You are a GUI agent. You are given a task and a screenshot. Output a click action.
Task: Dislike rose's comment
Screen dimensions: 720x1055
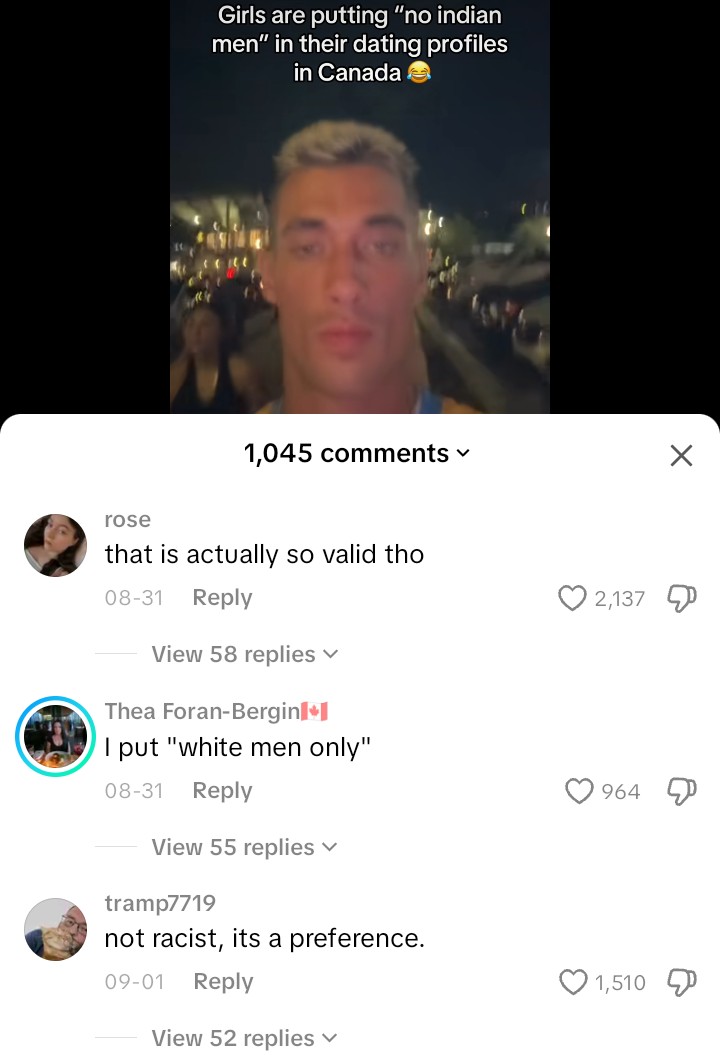(680, 598)
